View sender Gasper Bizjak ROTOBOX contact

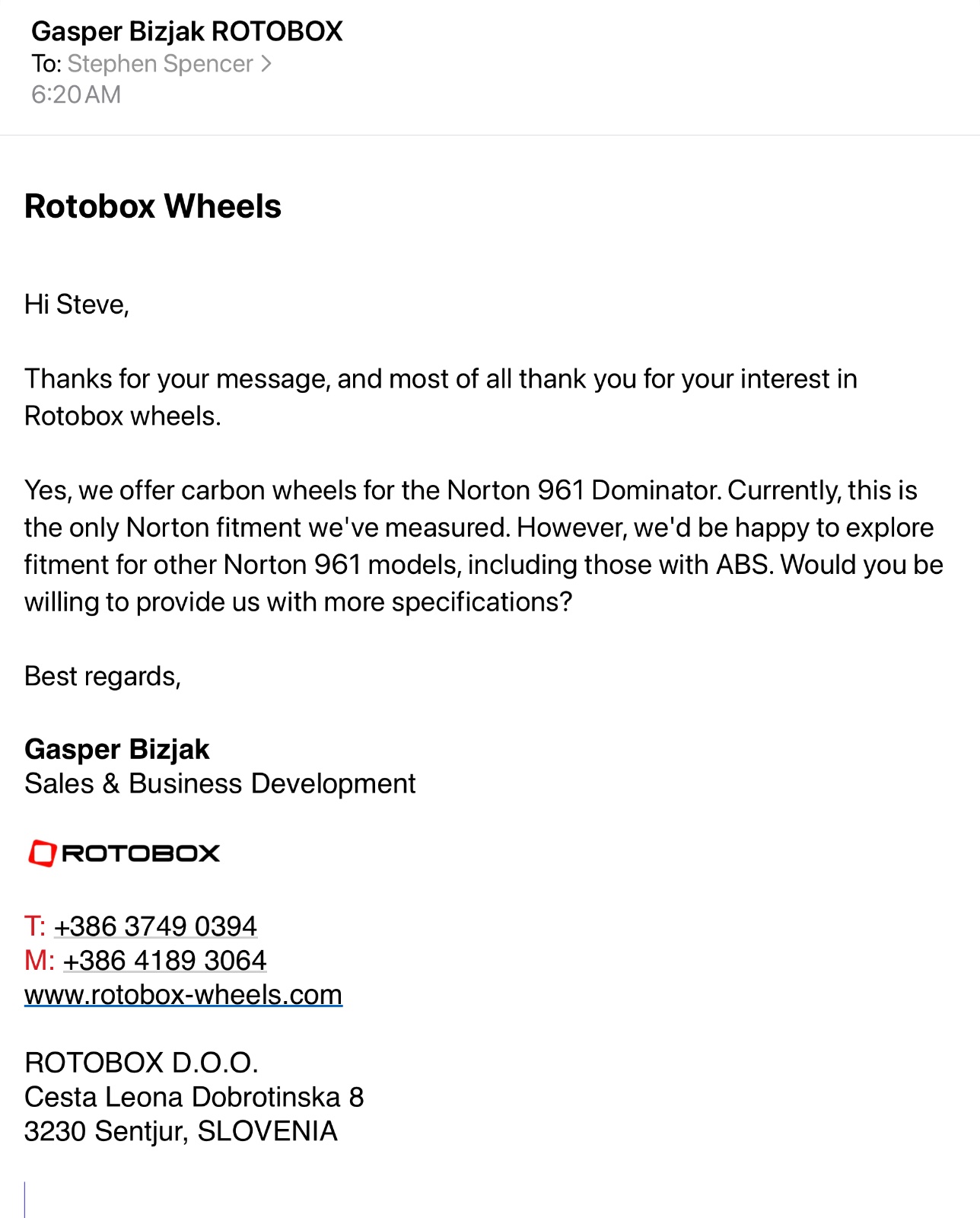pos(187,31)
